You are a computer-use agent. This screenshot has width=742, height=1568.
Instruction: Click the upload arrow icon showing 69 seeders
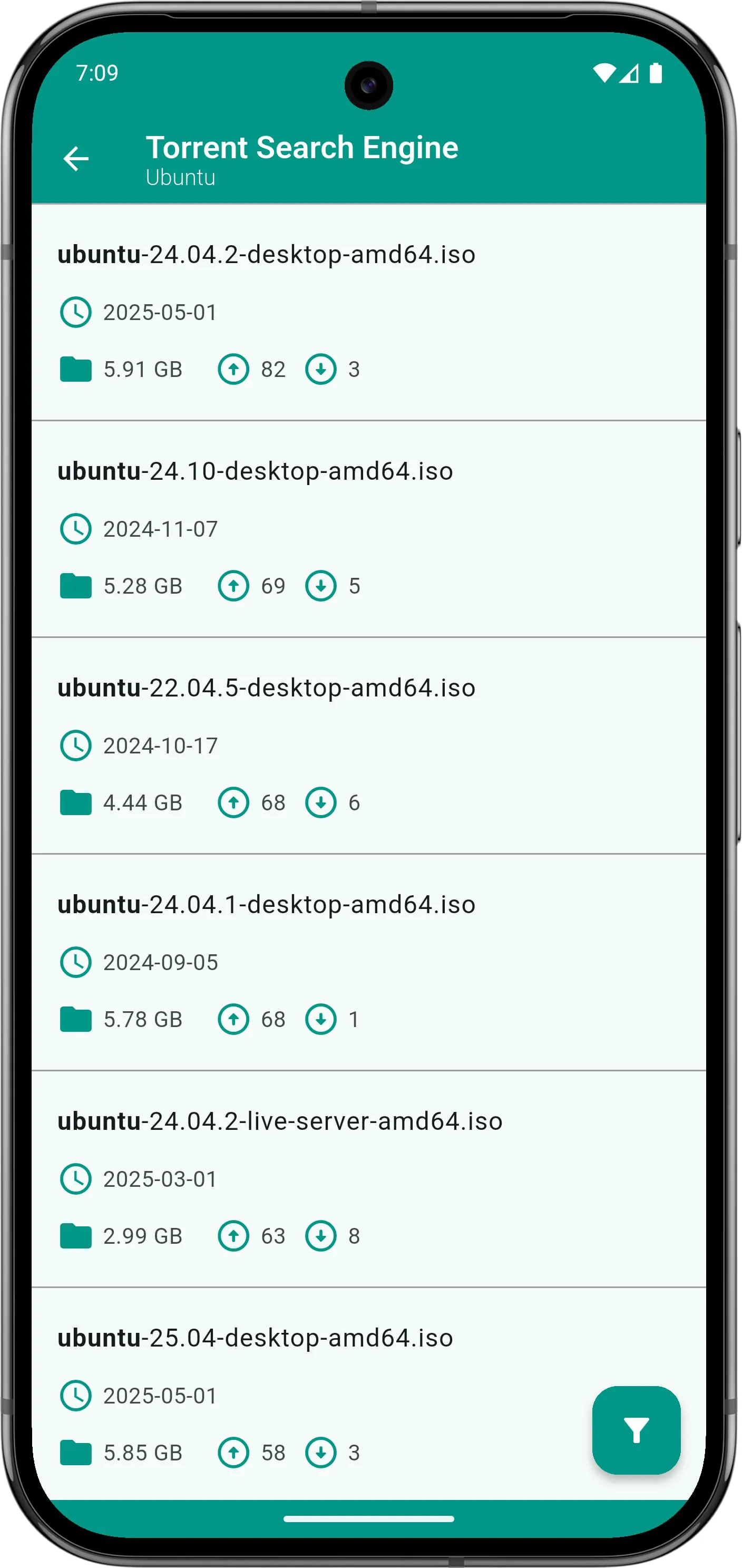click(x=233, y=585)
